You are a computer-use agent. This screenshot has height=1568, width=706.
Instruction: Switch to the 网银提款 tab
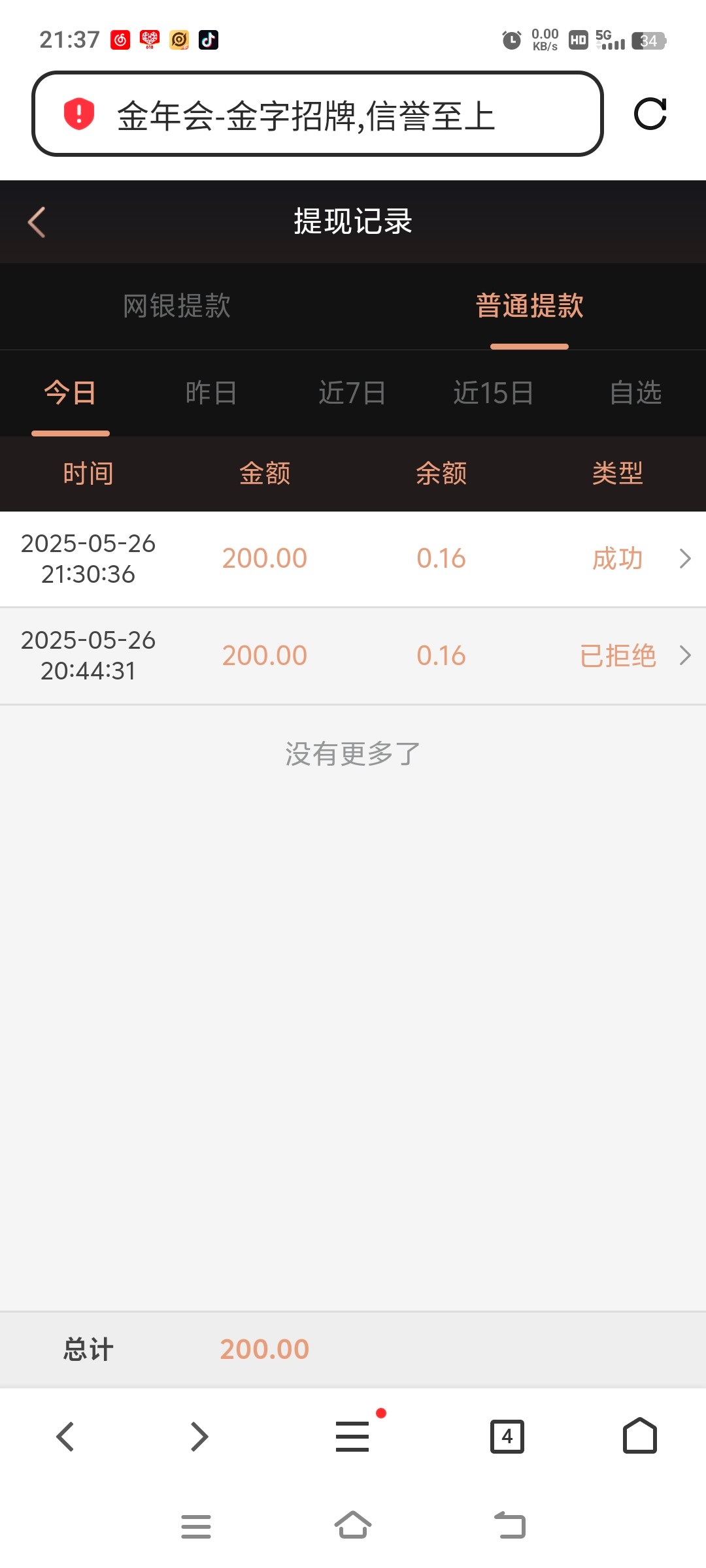(x=176, y=306)
